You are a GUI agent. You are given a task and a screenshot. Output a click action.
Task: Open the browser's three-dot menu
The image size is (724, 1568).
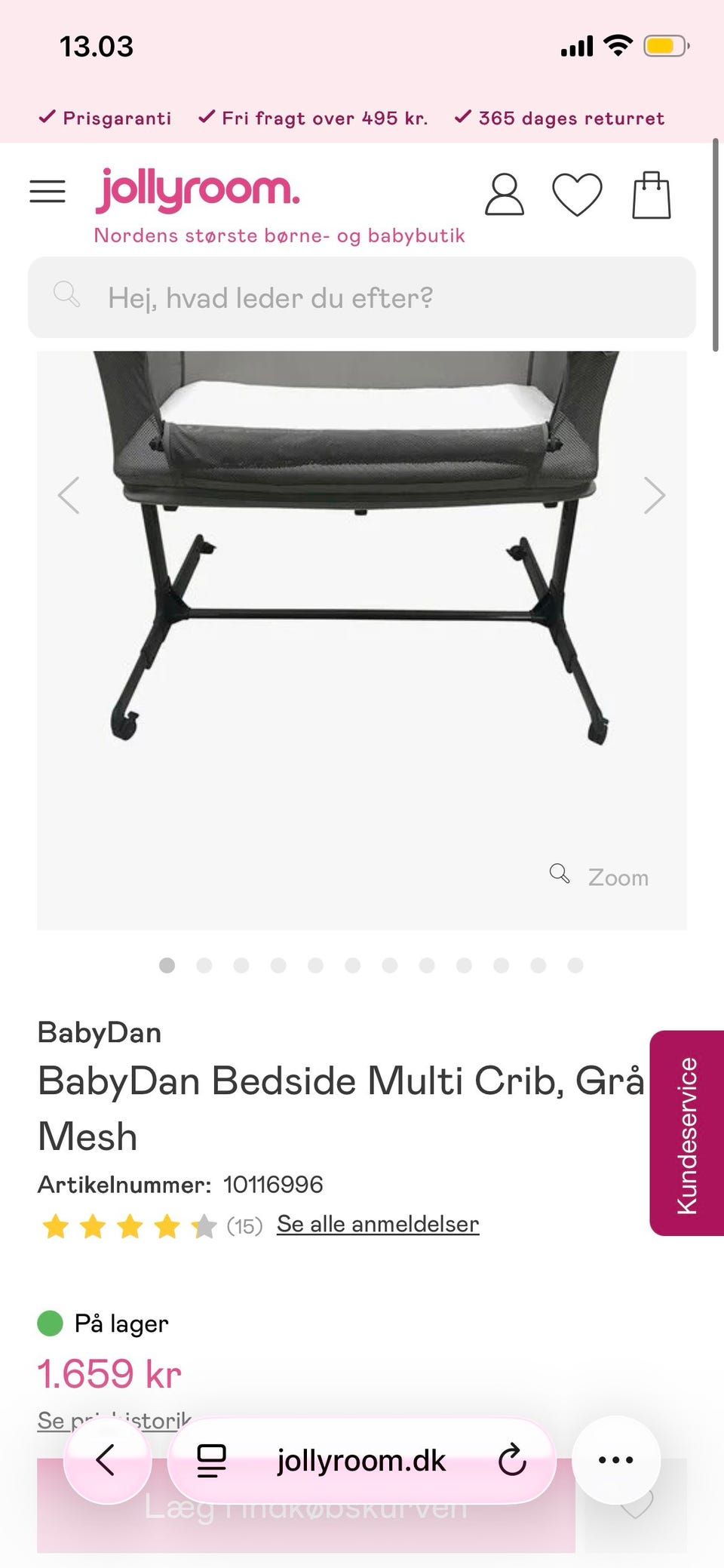tap(615, 1459)
